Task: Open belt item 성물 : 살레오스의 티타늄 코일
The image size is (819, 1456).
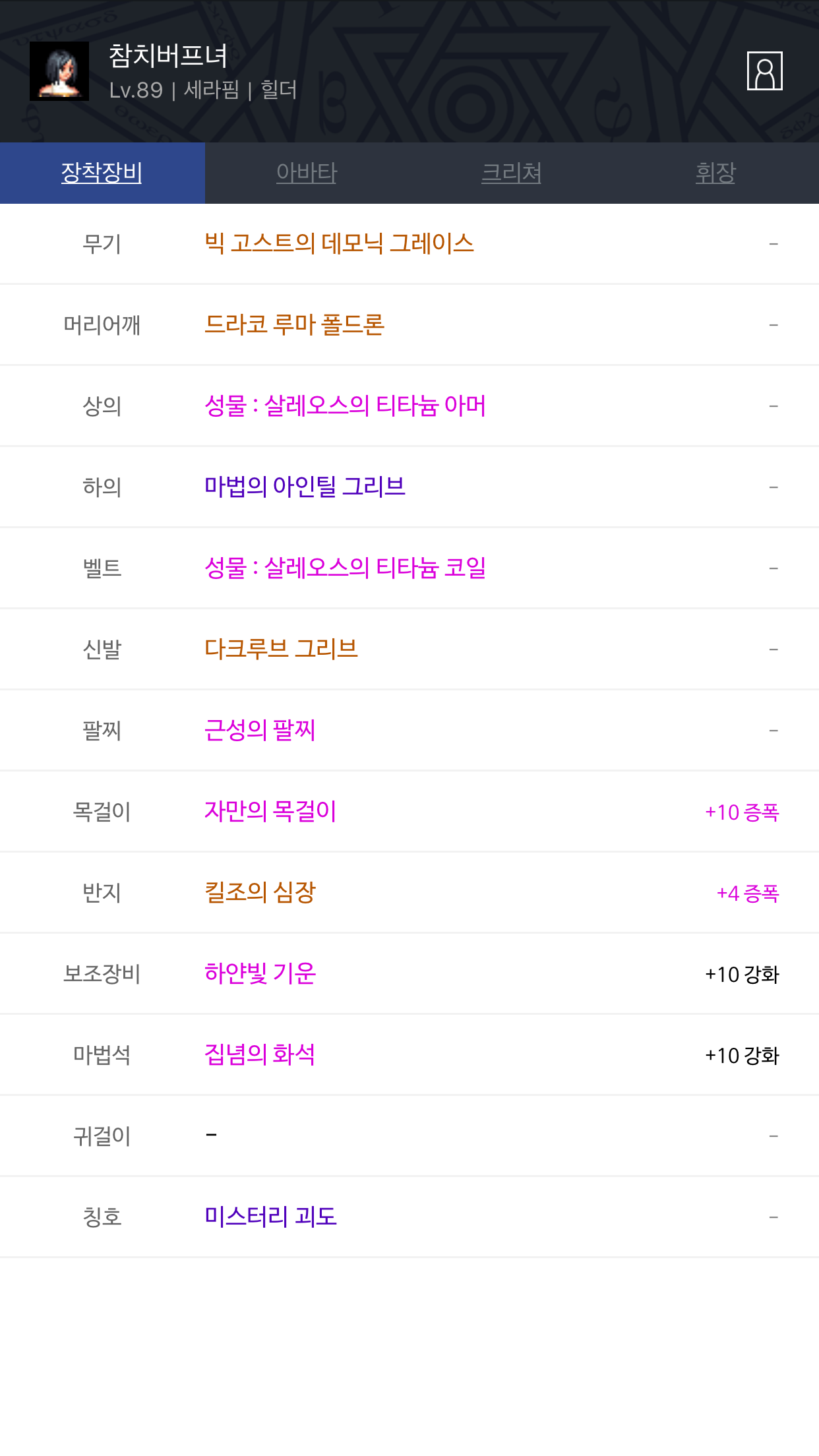Action: 345,568
